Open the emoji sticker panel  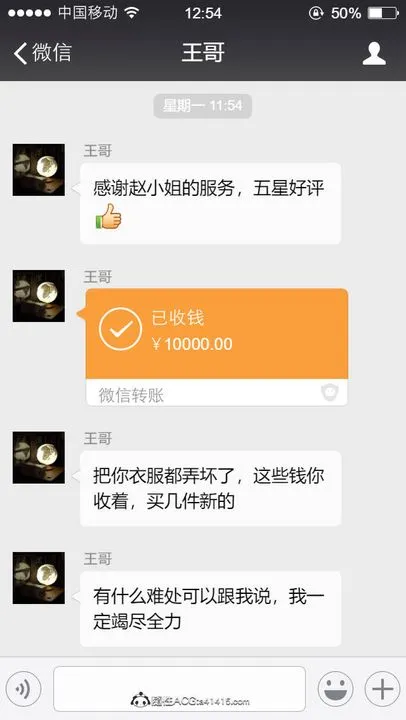pos(336,689)
